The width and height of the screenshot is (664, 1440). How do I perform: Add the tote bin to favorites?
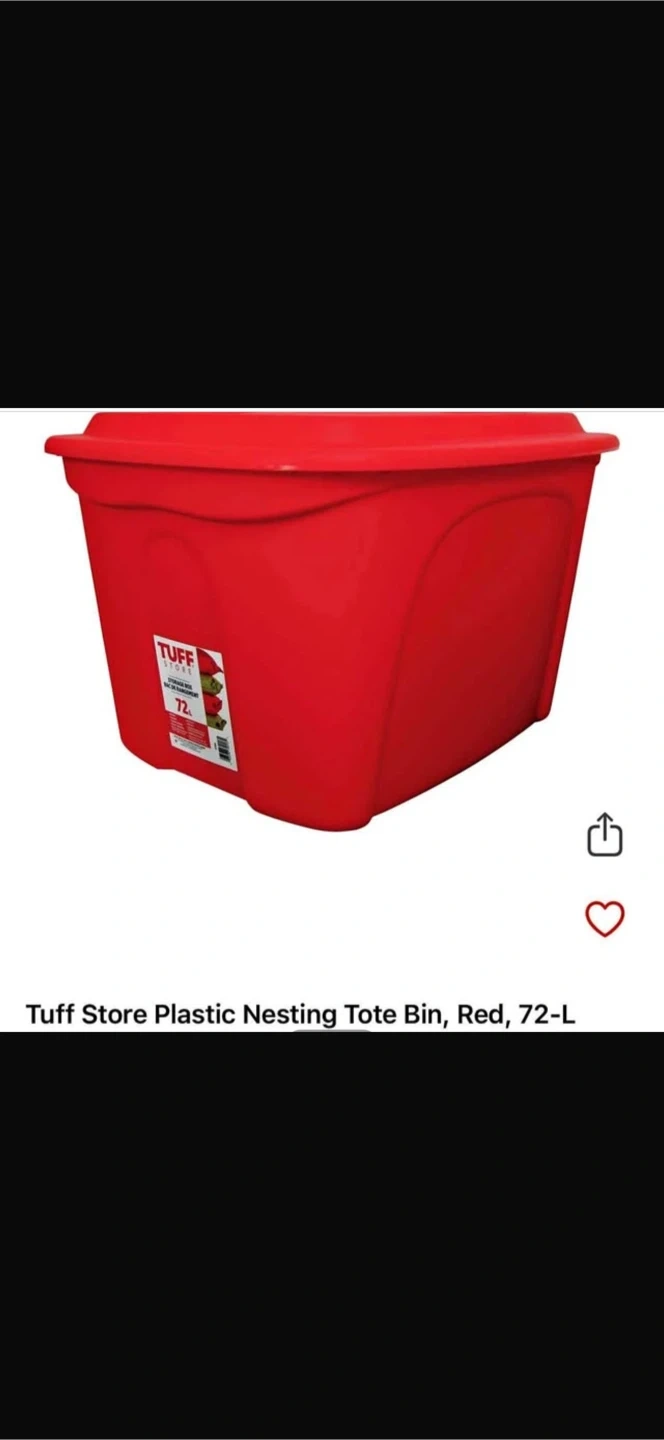[x=604, y=919]
